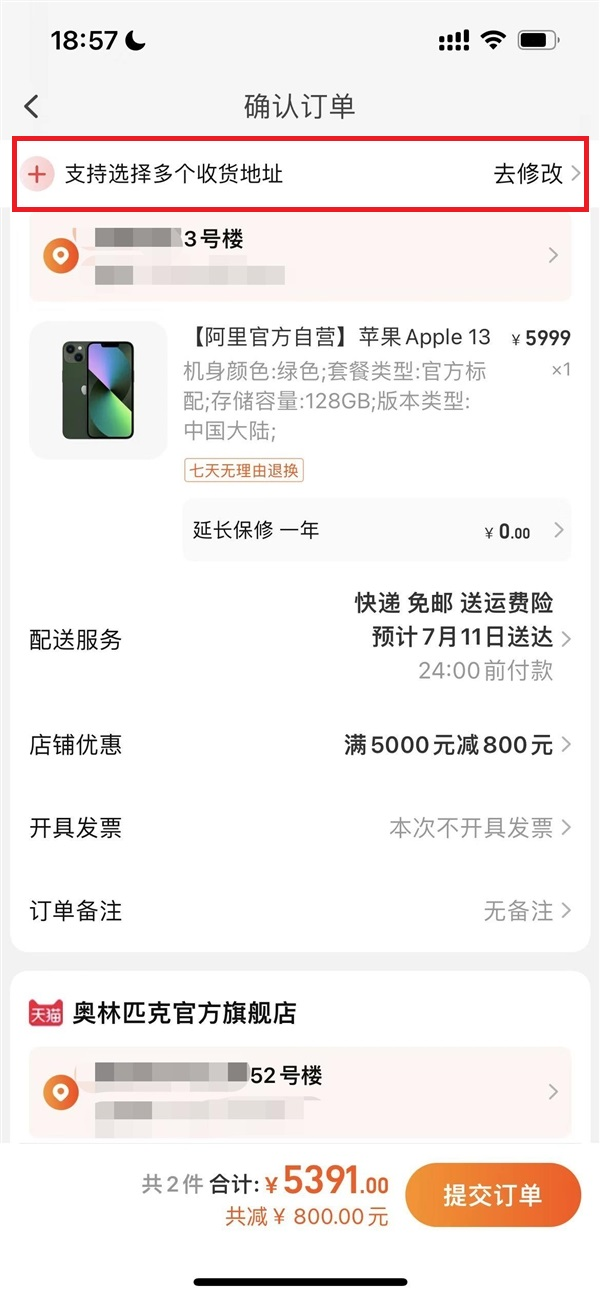Viewport: 600px width, 1298px height.
Task: Tap 提交订单 to submit the order
Action: tap(492, 1195)
